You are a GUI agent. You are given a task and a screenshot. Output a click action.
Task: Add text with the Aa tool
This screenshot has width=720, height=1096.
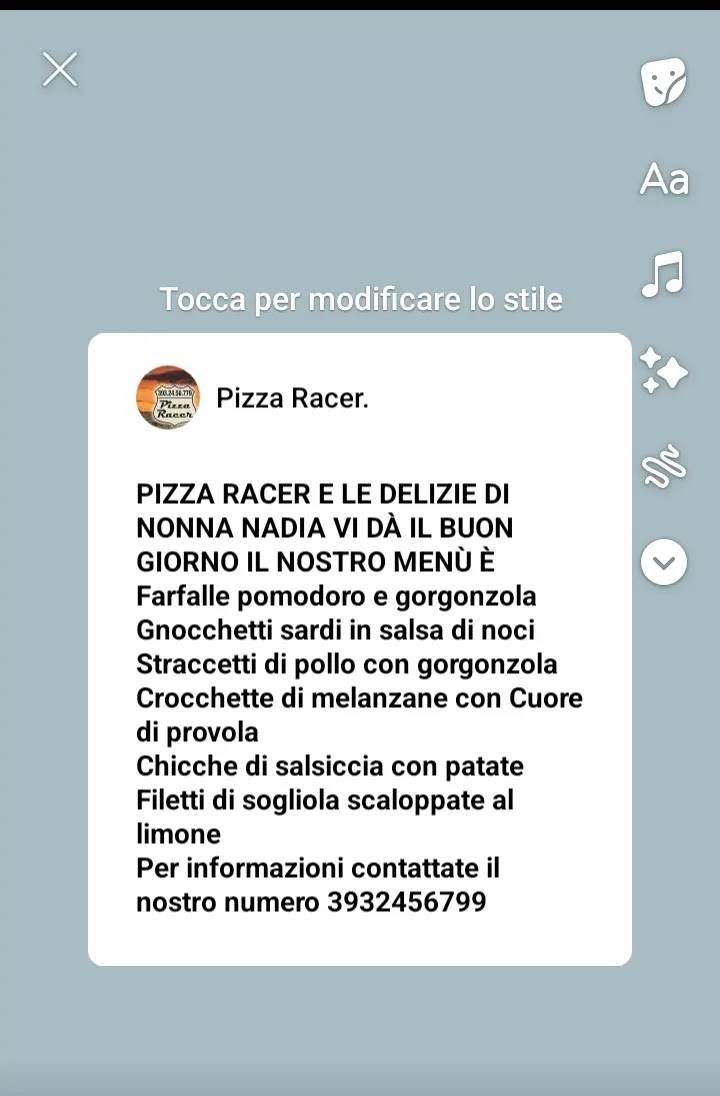tap(665, 180)
